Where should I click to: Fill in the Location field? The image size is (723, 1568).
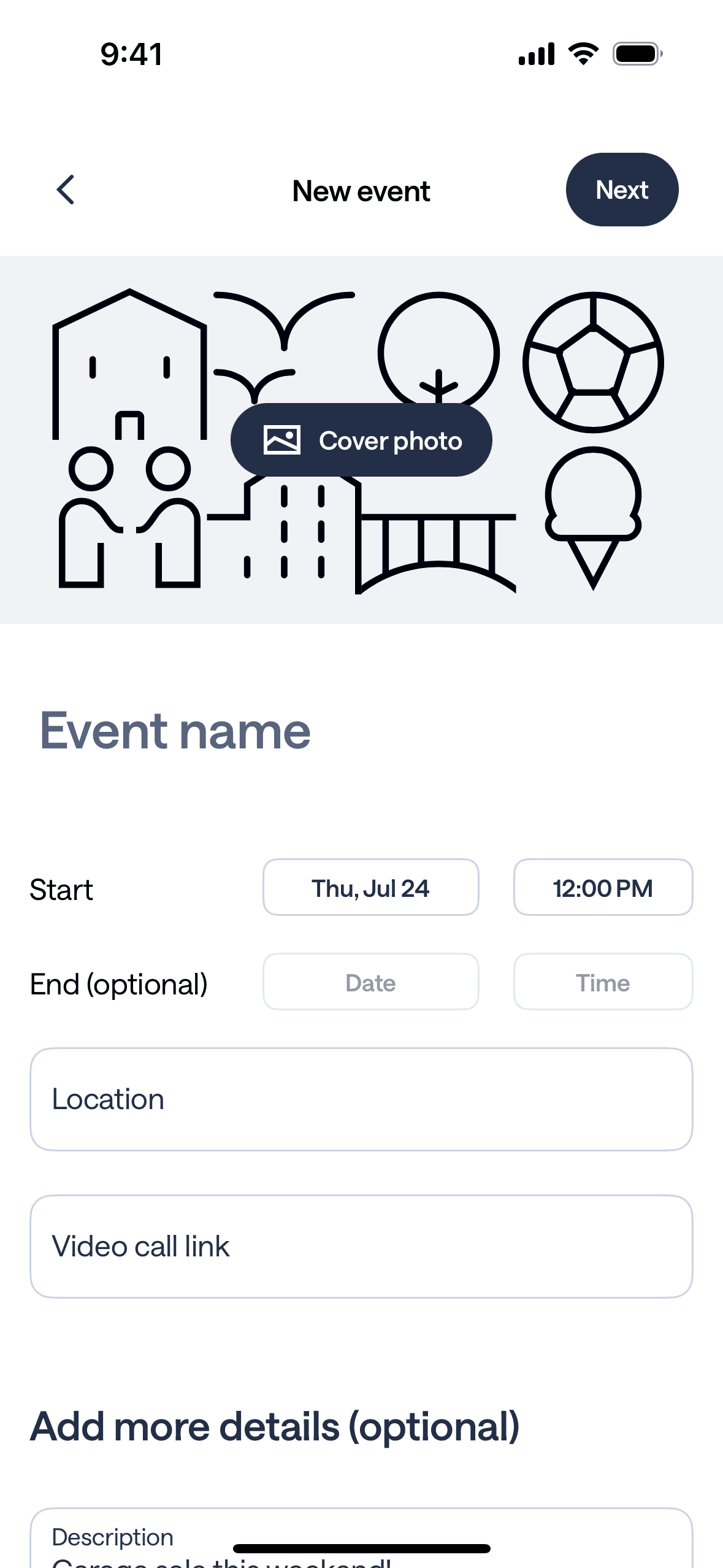361,1099
